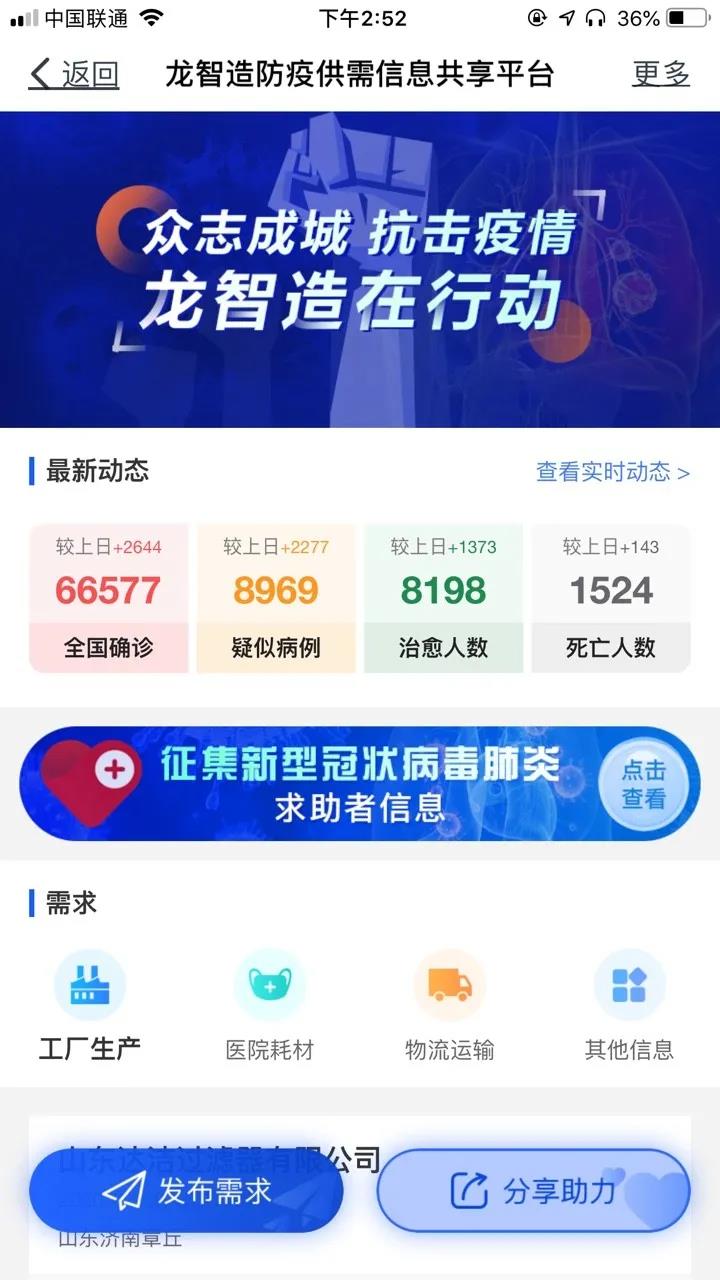Image resolution: width=720 pixels, height=1280 pixels.
Task: Open the 其他信息 grid icon
Action: coord(629,987)
